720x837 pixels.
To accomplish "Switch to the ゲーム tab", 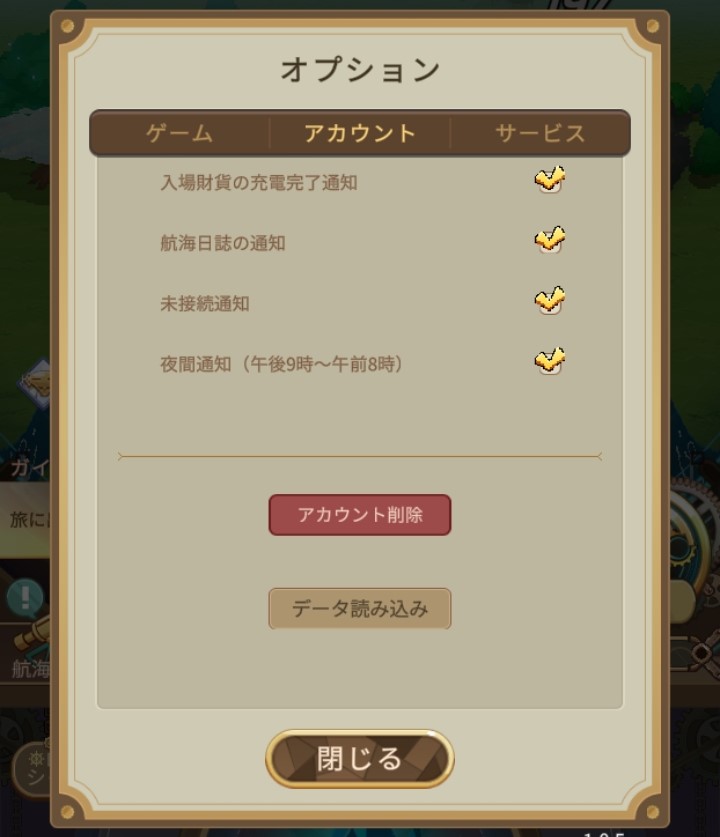I will pyautogui.click(x=180, y=134).
